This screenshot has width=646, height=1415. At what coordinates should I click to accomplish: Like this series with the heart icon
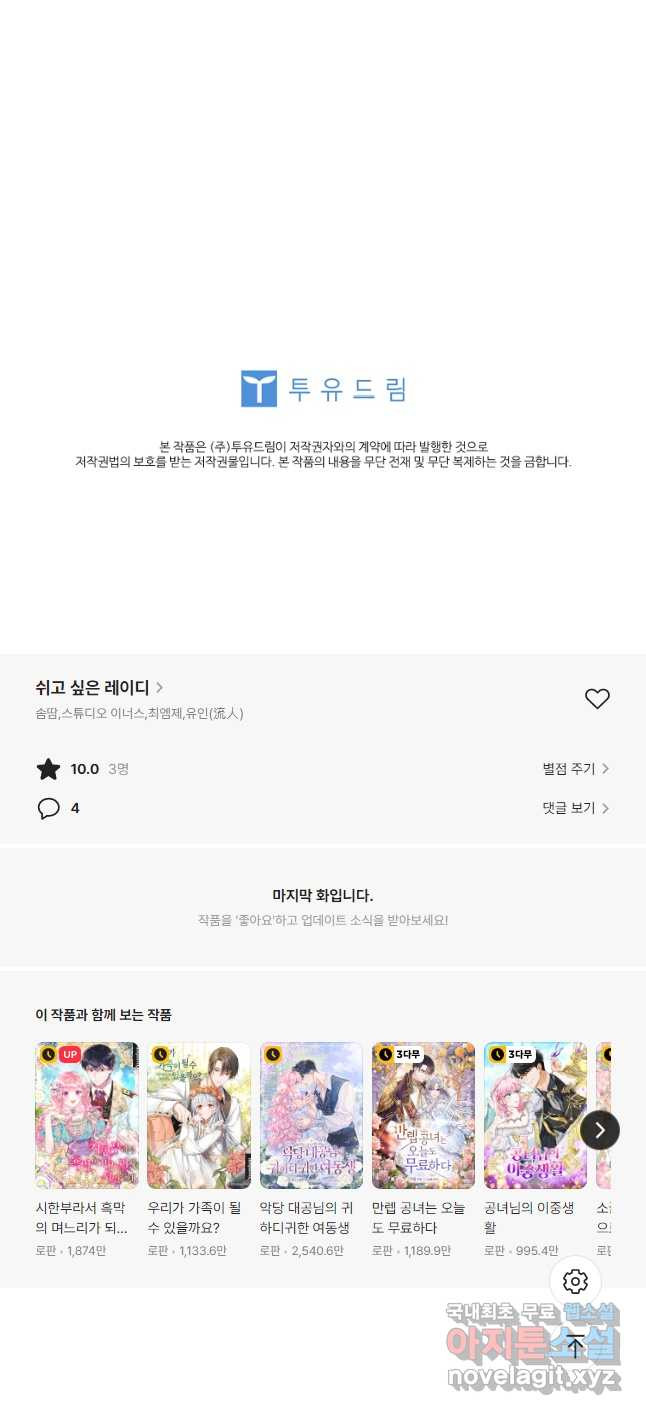597,699
